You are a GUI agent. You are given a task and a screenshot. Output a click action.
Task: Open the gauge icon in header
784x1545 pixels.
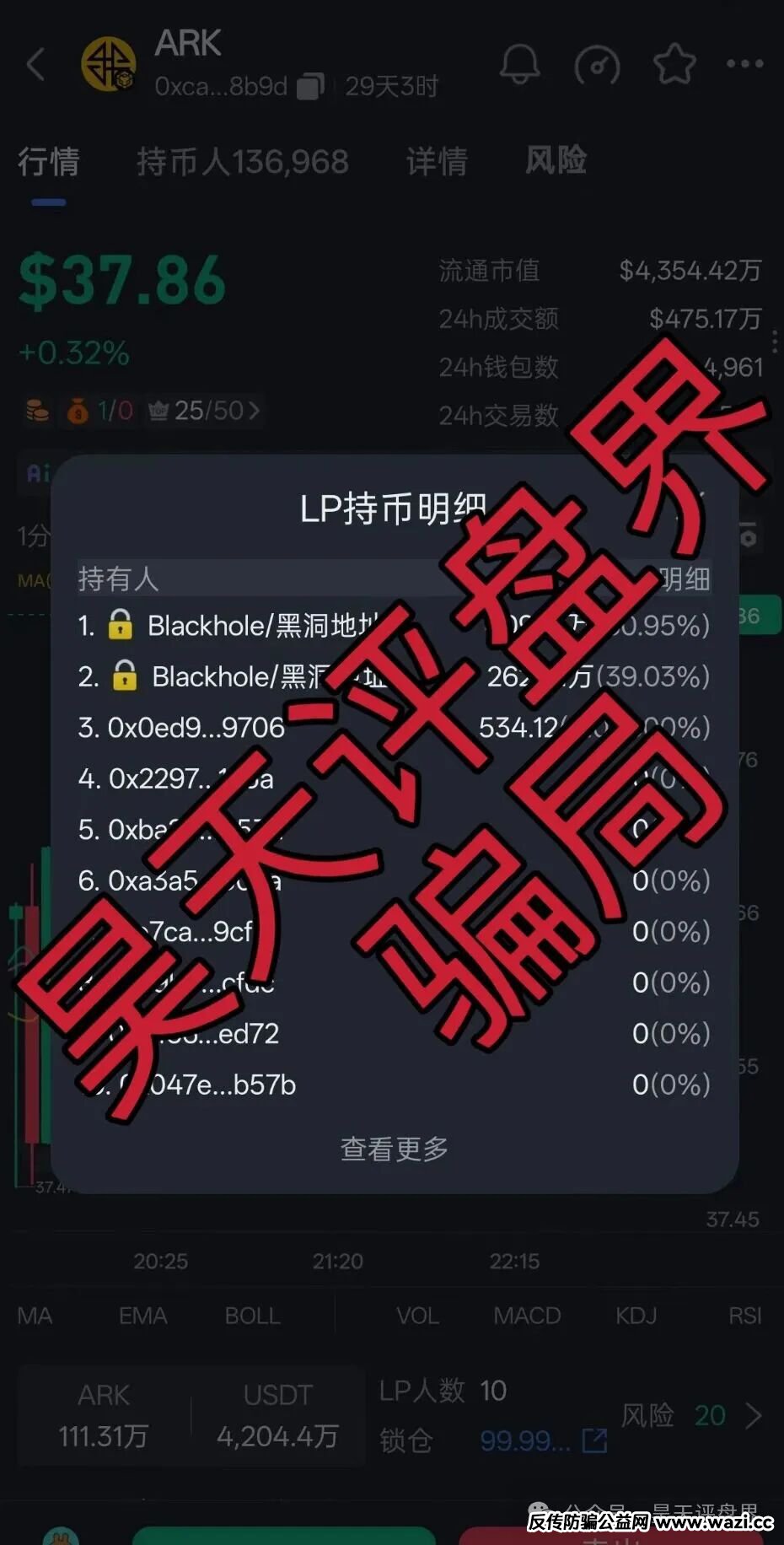(597, 64)
